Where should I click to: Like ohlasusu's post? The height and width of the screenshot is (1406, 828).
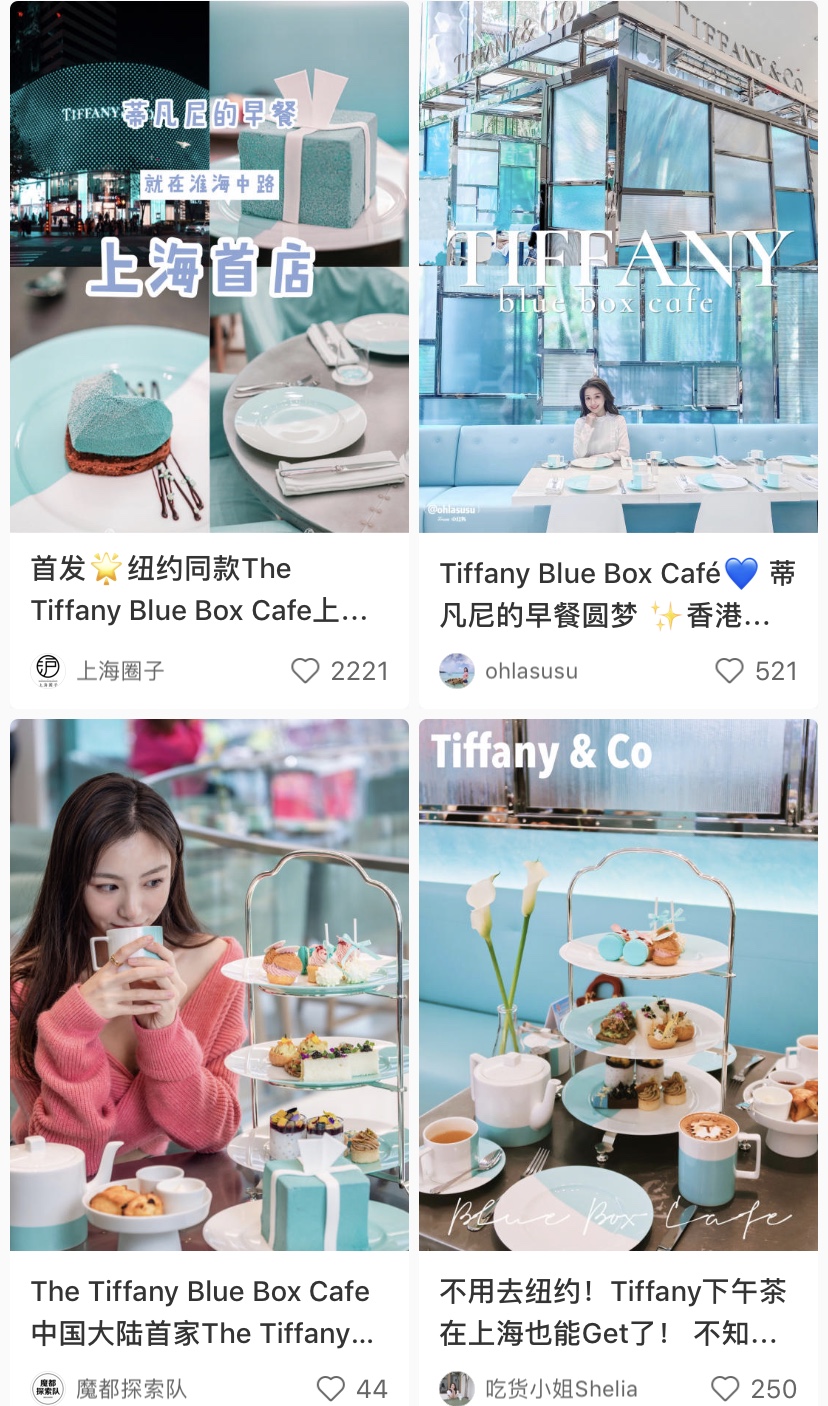[730, 670]
